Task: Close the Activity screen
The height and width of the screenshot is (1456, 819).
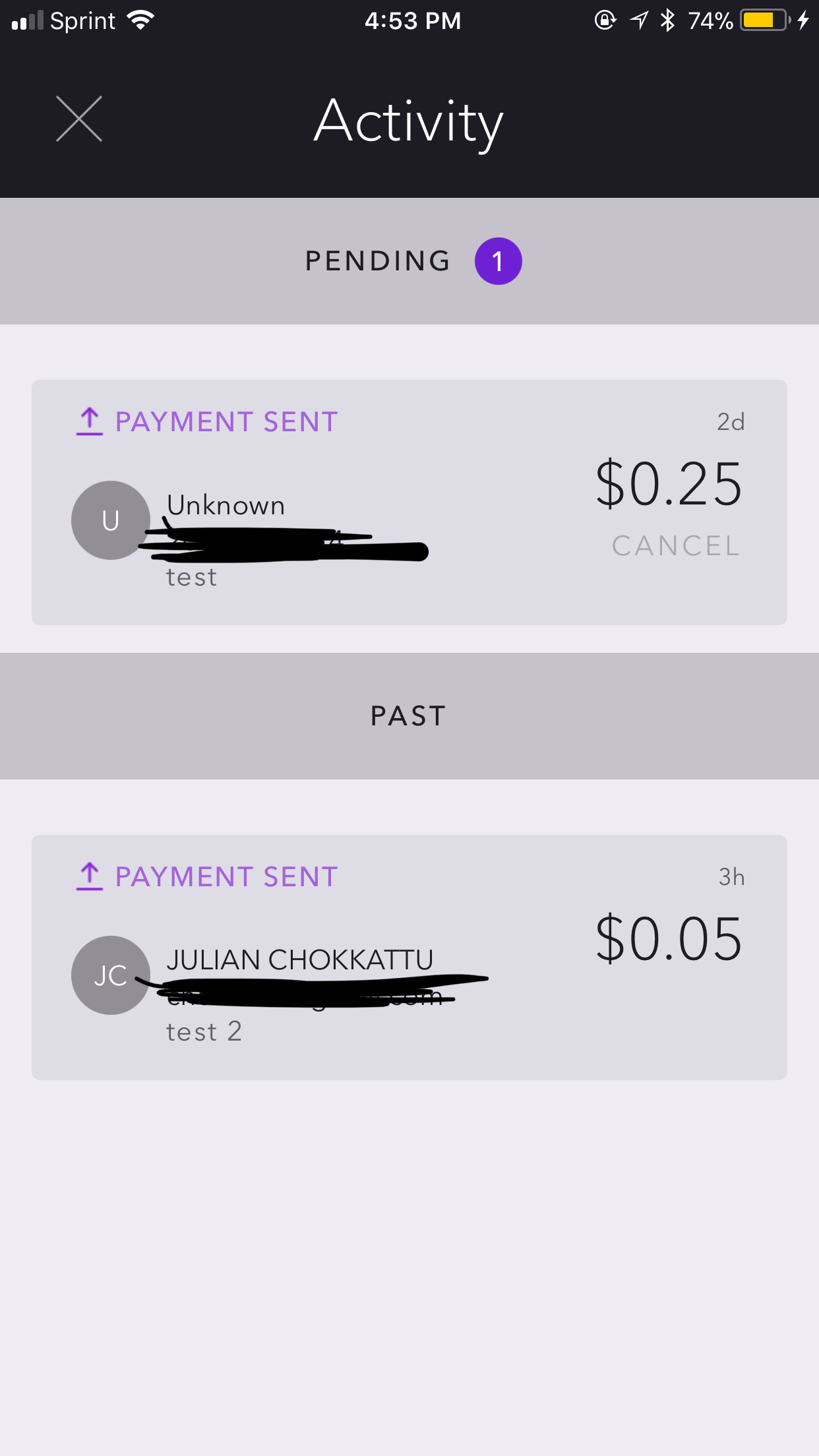Action: (x=79, y=119)
